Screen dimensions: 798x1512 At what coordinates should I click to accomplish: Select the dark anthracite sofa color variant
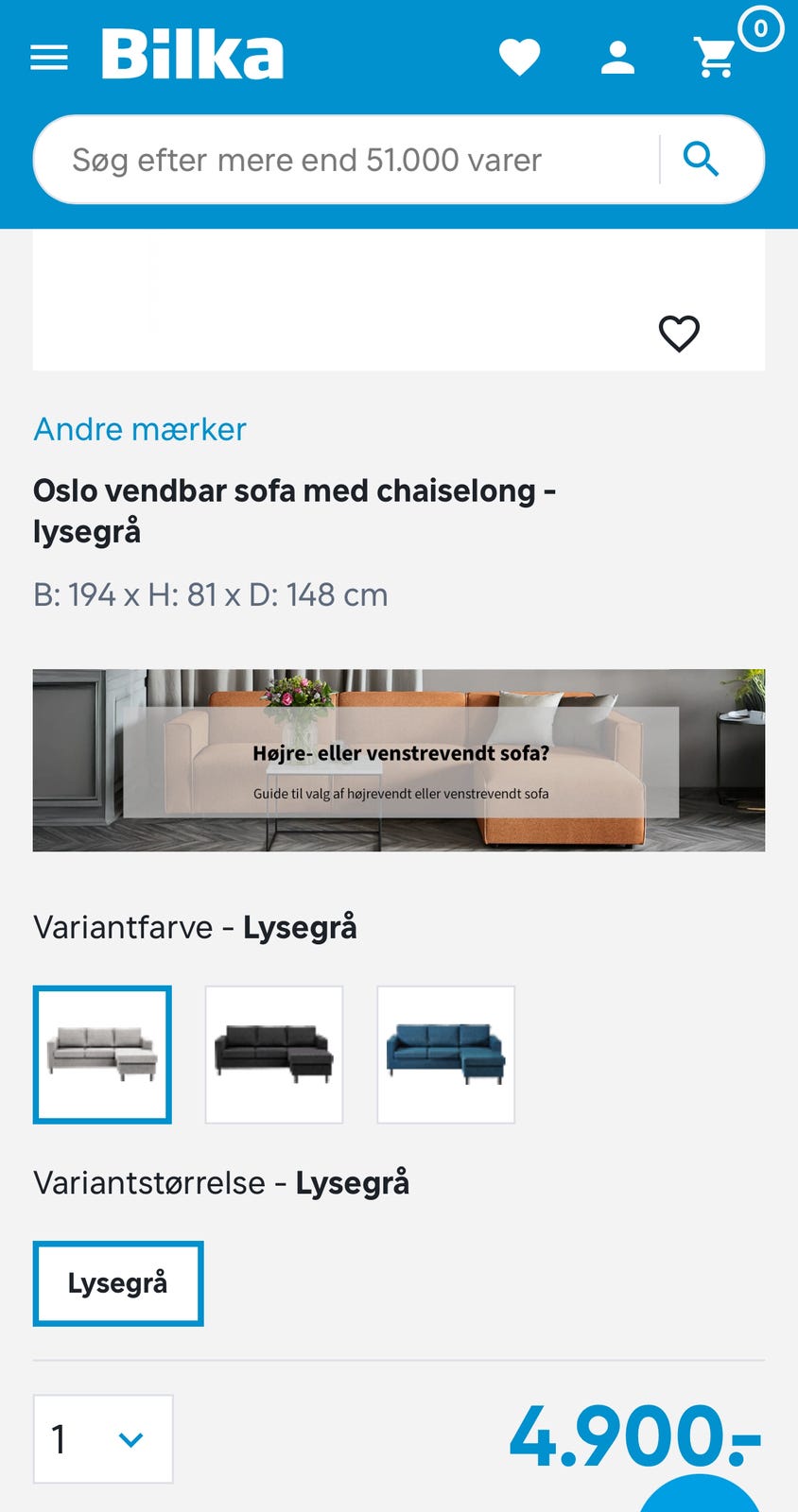(x=274, y=1054)
